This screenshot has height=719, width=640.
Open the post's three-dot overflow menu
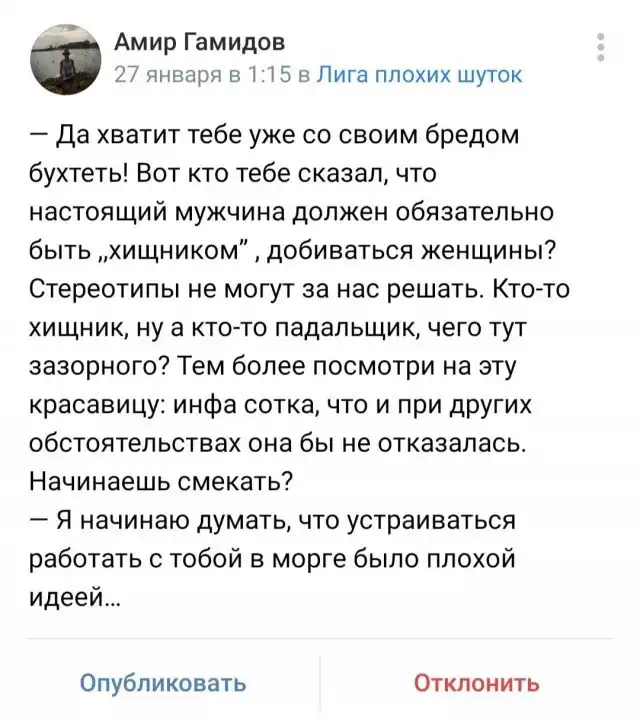pyautogui.click(x=599, y=48)
